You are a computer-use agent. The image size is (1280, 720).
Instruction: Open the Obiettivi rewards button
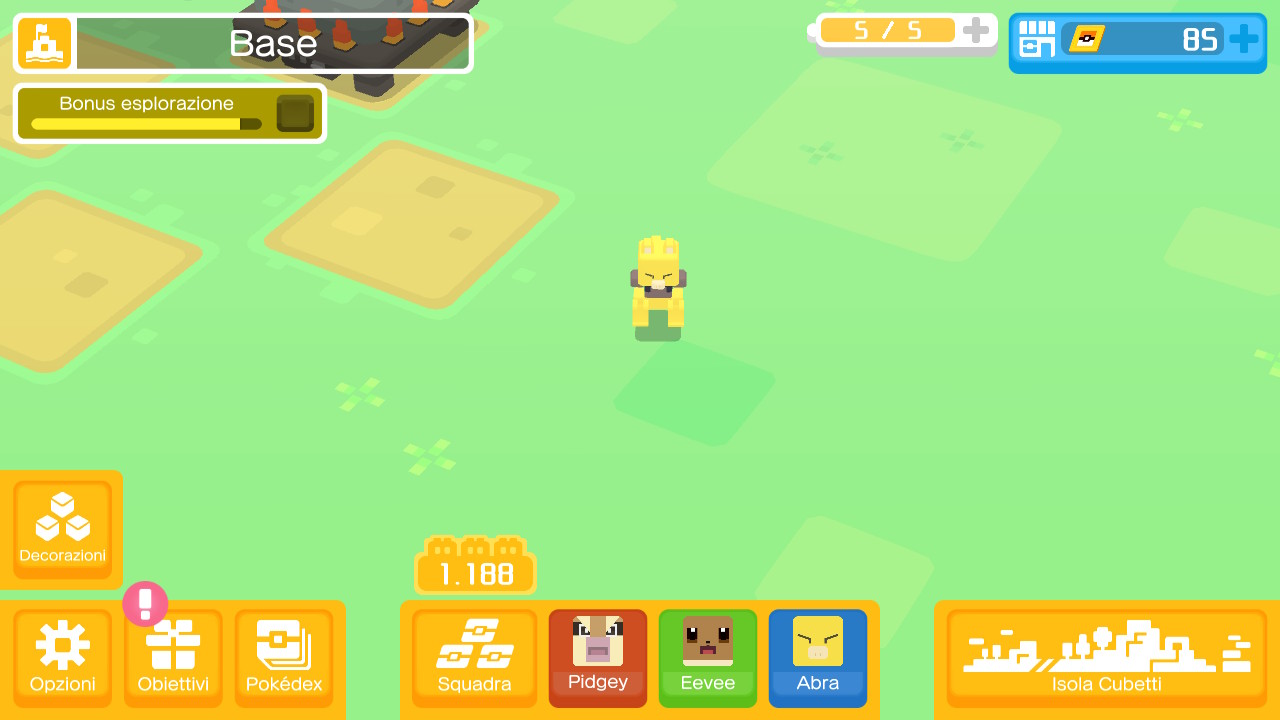173,658
